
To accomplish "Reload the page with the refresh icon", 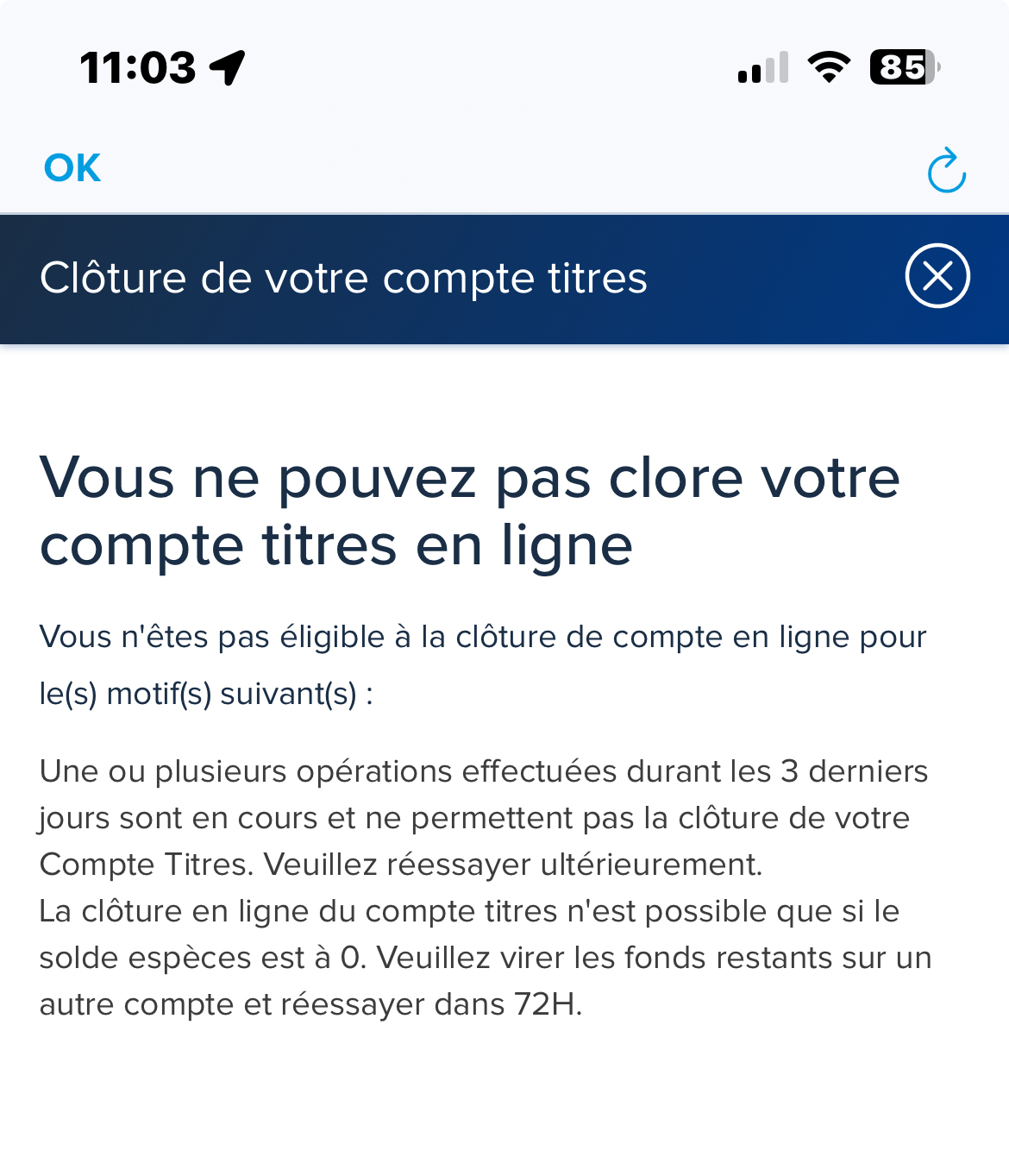I will [946, 170].
